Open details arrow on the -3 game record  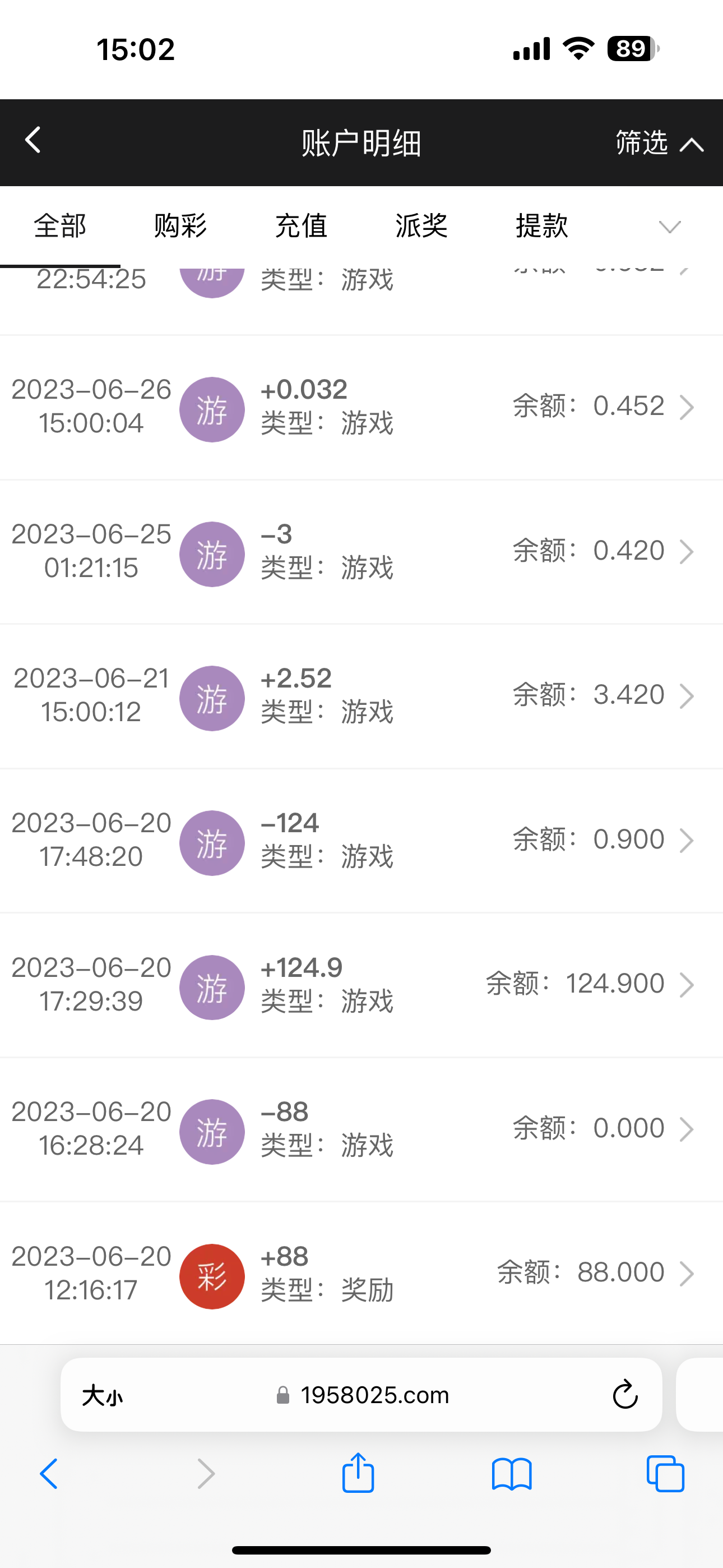click(688, 551)
